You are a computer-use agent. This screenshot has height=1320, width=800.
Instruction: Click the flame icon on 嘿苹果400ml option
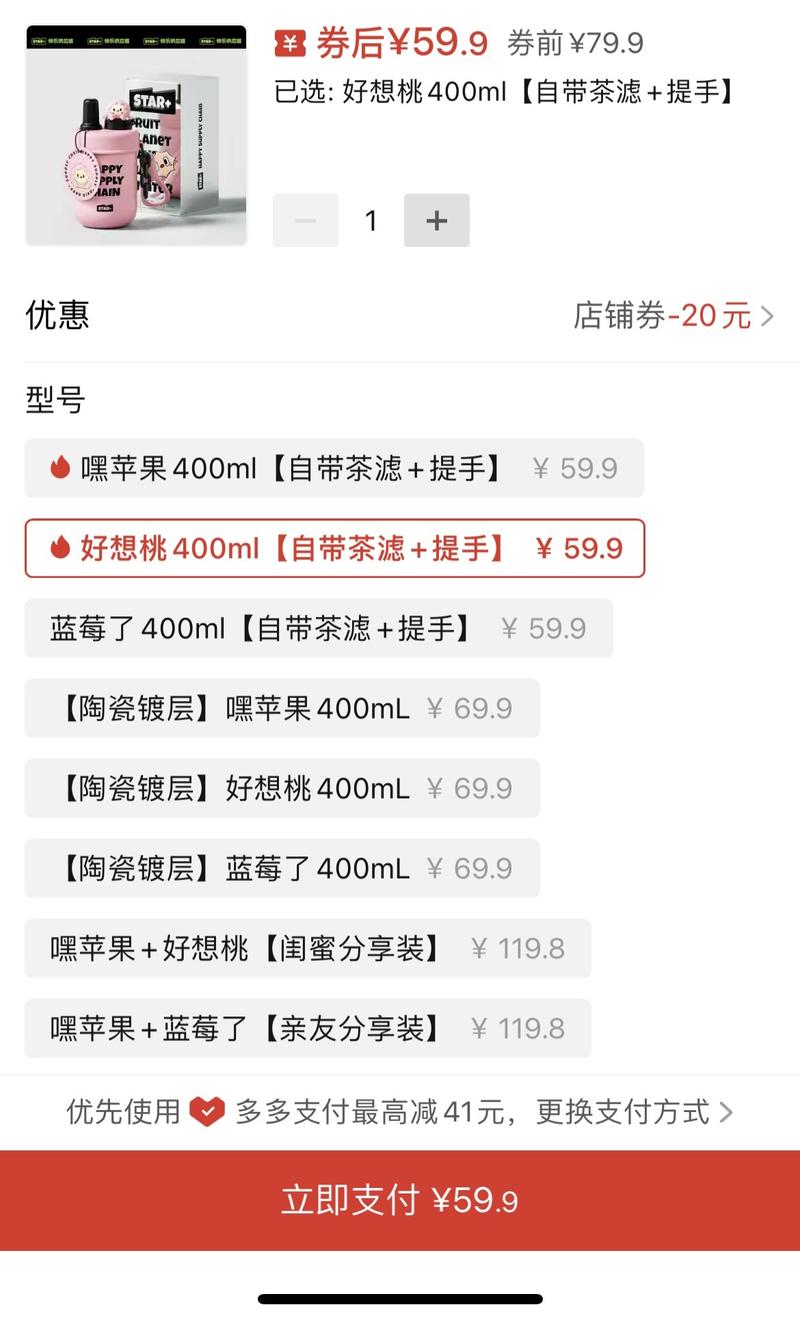tap(60, 467)
